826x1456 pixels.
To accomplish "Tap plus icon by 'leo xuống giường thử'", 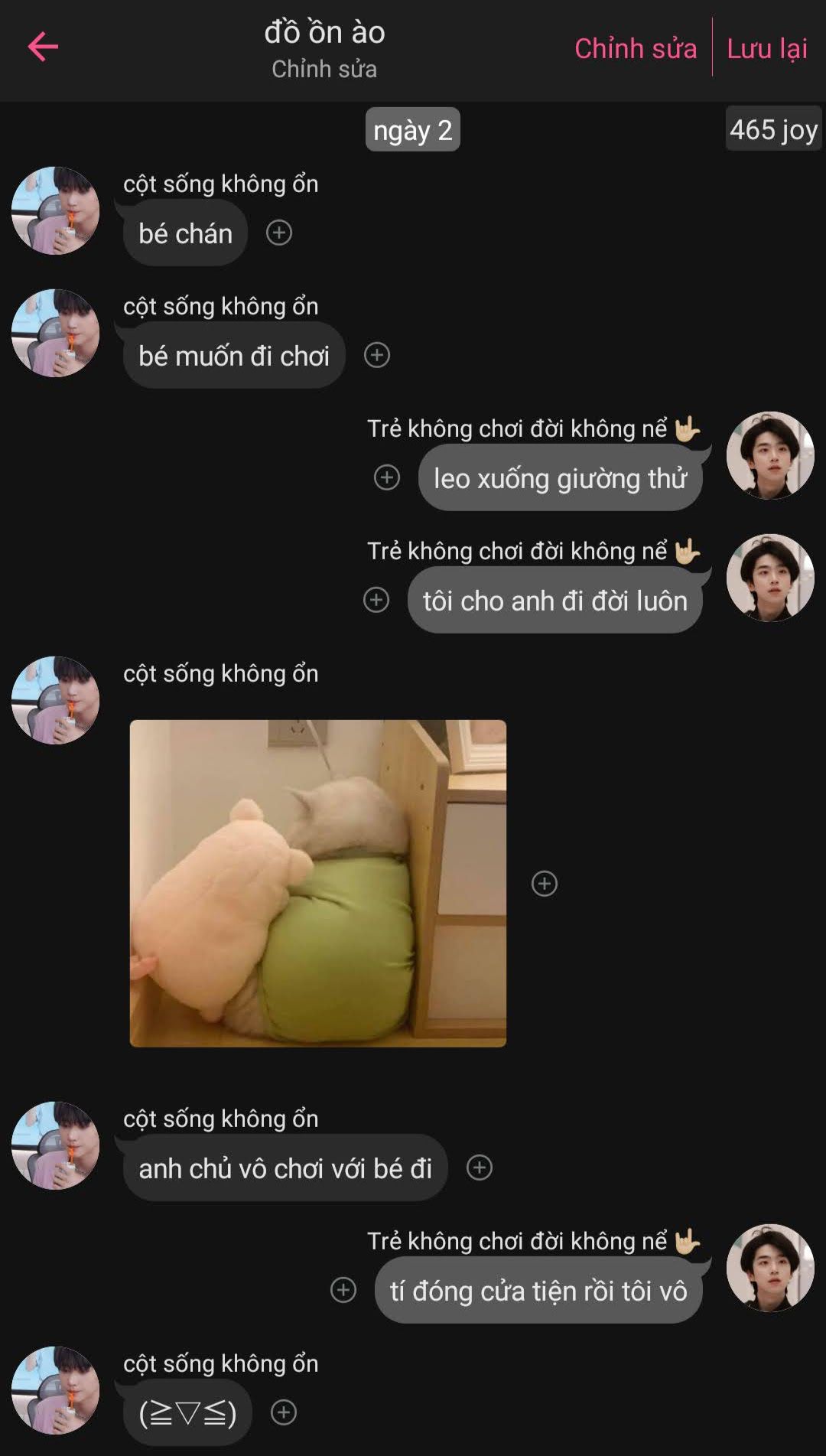I will point(387,477).
